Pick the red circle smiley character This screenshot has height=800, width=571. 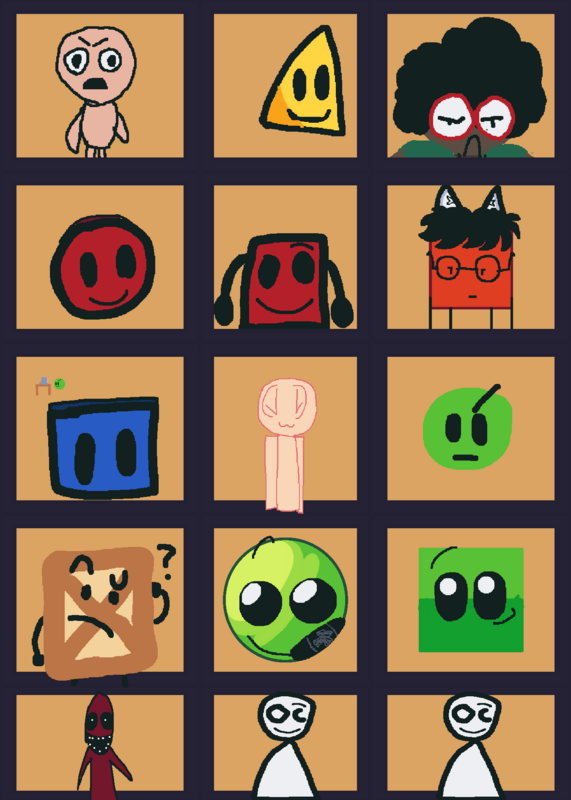click(100, 257)
